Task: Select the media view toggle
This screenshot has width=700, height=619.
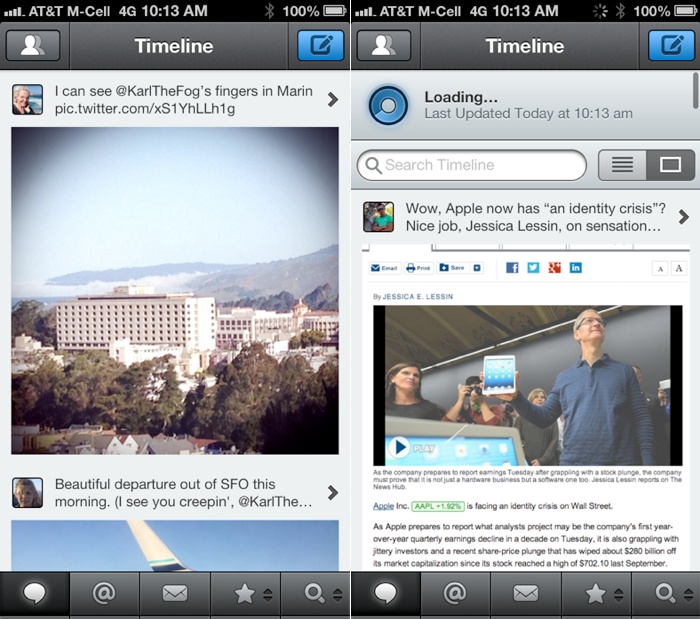Action: [670, 165]
